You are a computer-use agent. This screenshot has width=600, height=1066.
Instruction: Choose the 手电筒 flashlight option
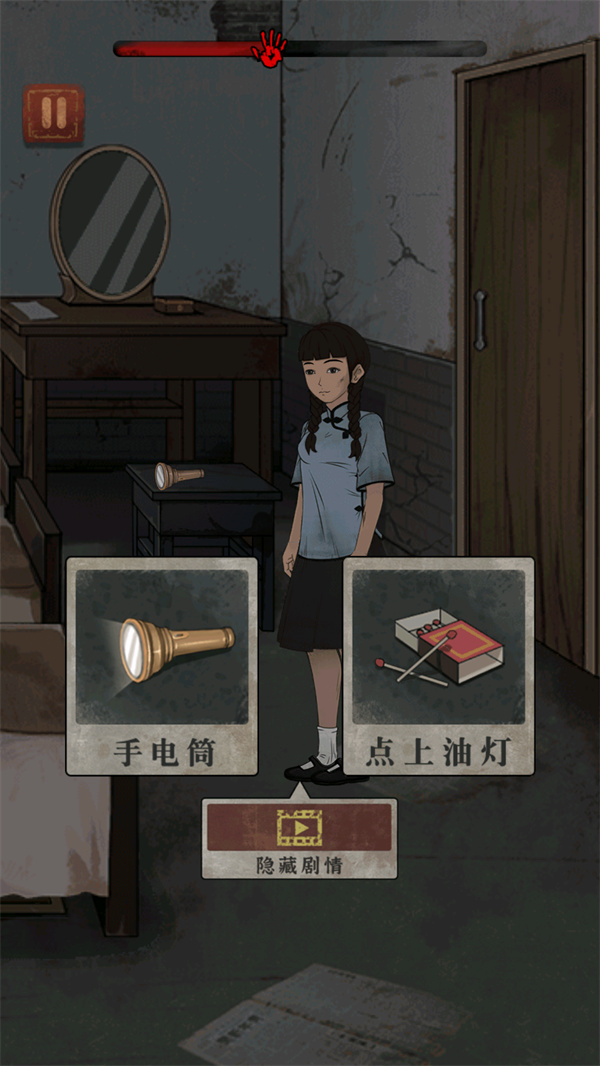tap(162, 665)
